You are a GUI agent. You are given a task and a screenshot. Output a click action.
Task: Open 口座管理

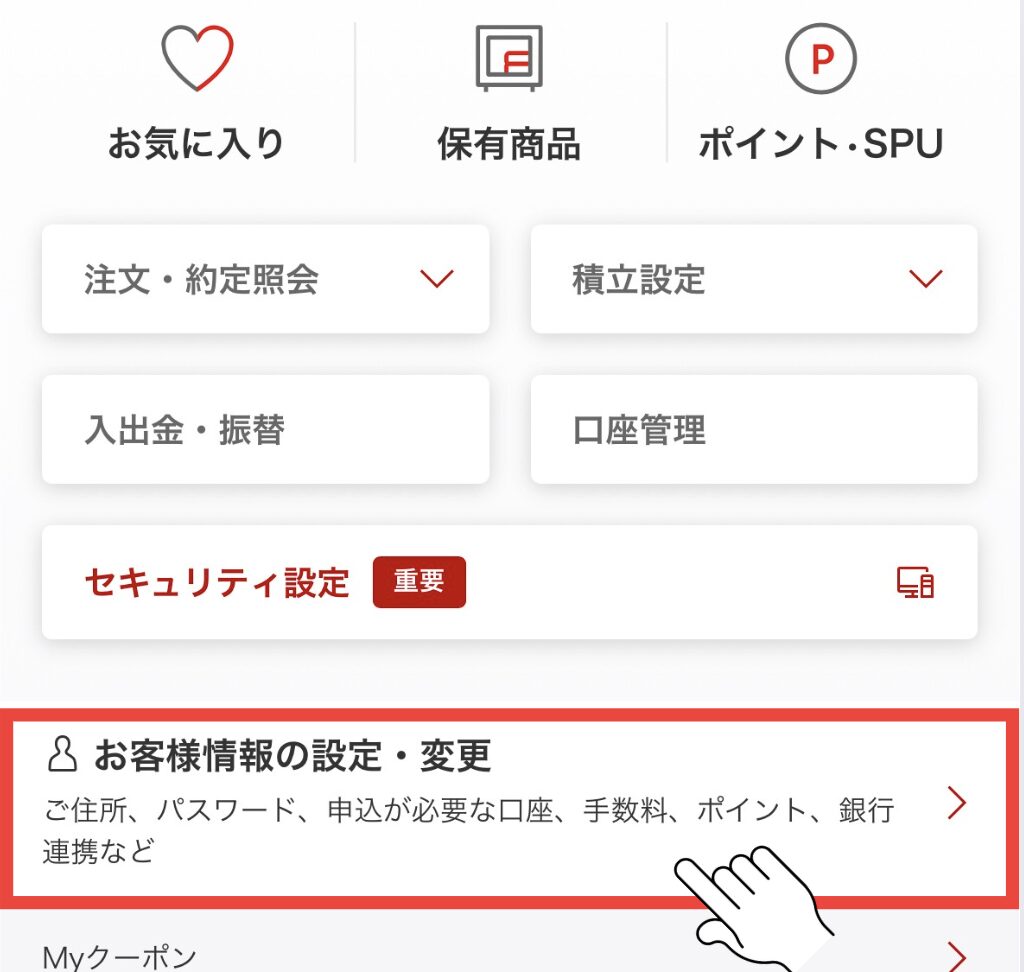(753, 430)
